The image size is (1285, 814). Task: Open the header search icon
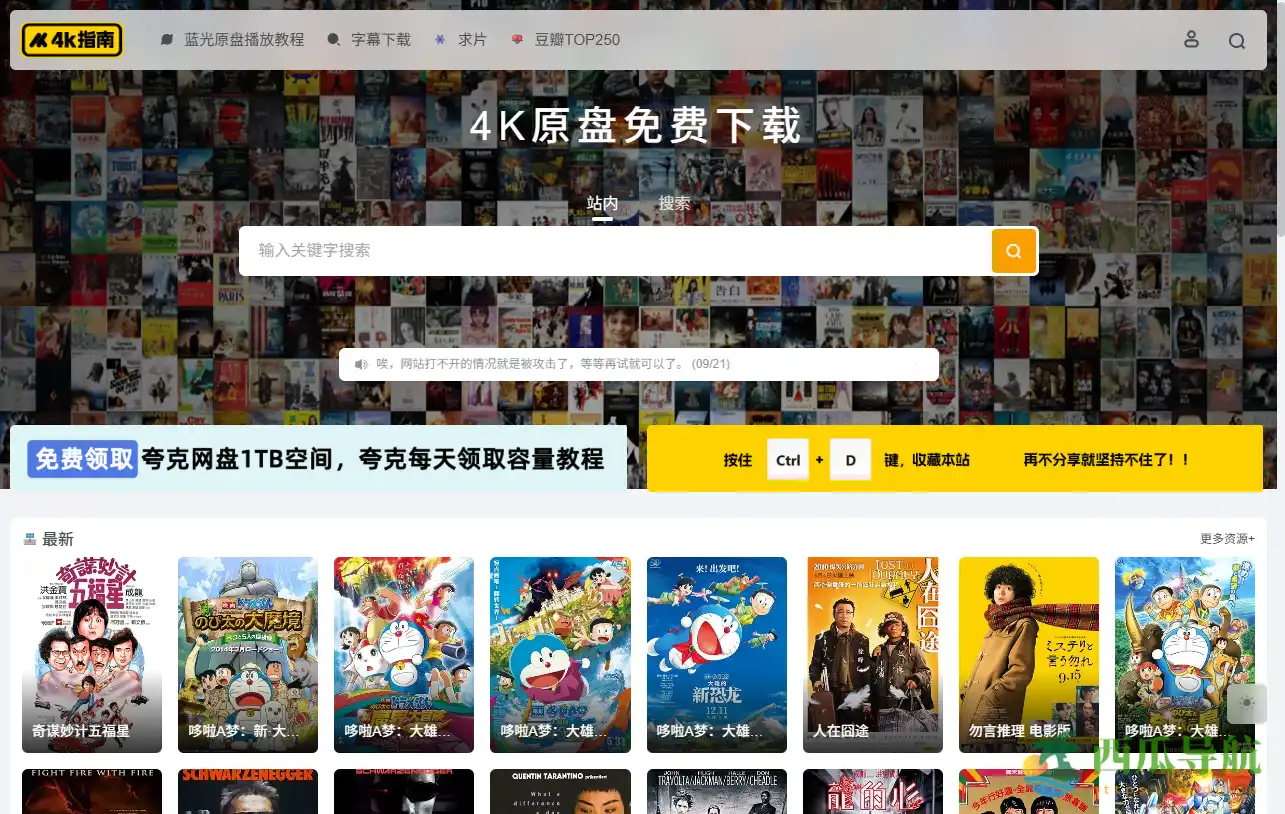pyautogui.click(x=1237, y=41)
